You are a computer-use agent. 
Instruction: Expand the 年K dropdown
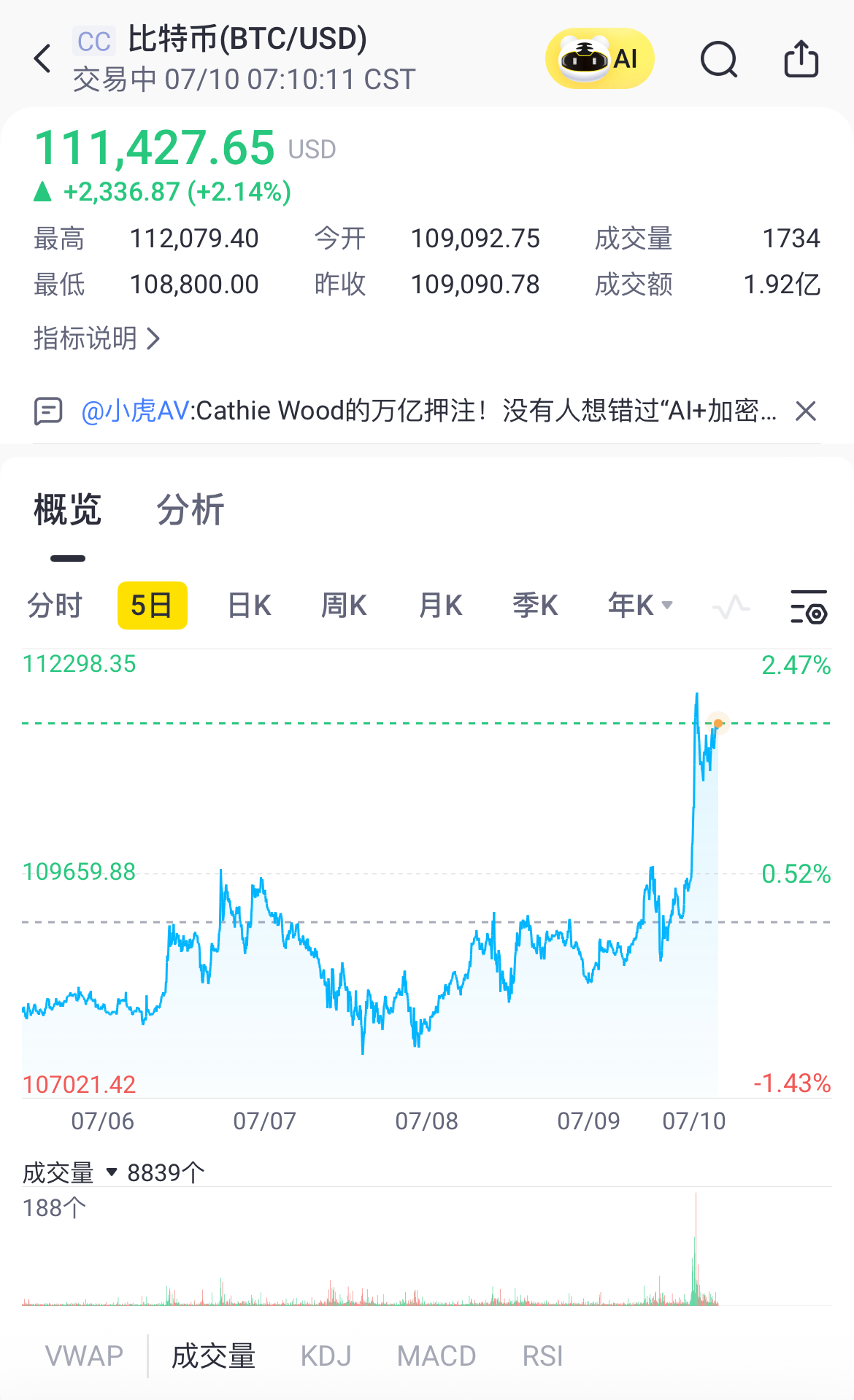[x=640, y=606]
